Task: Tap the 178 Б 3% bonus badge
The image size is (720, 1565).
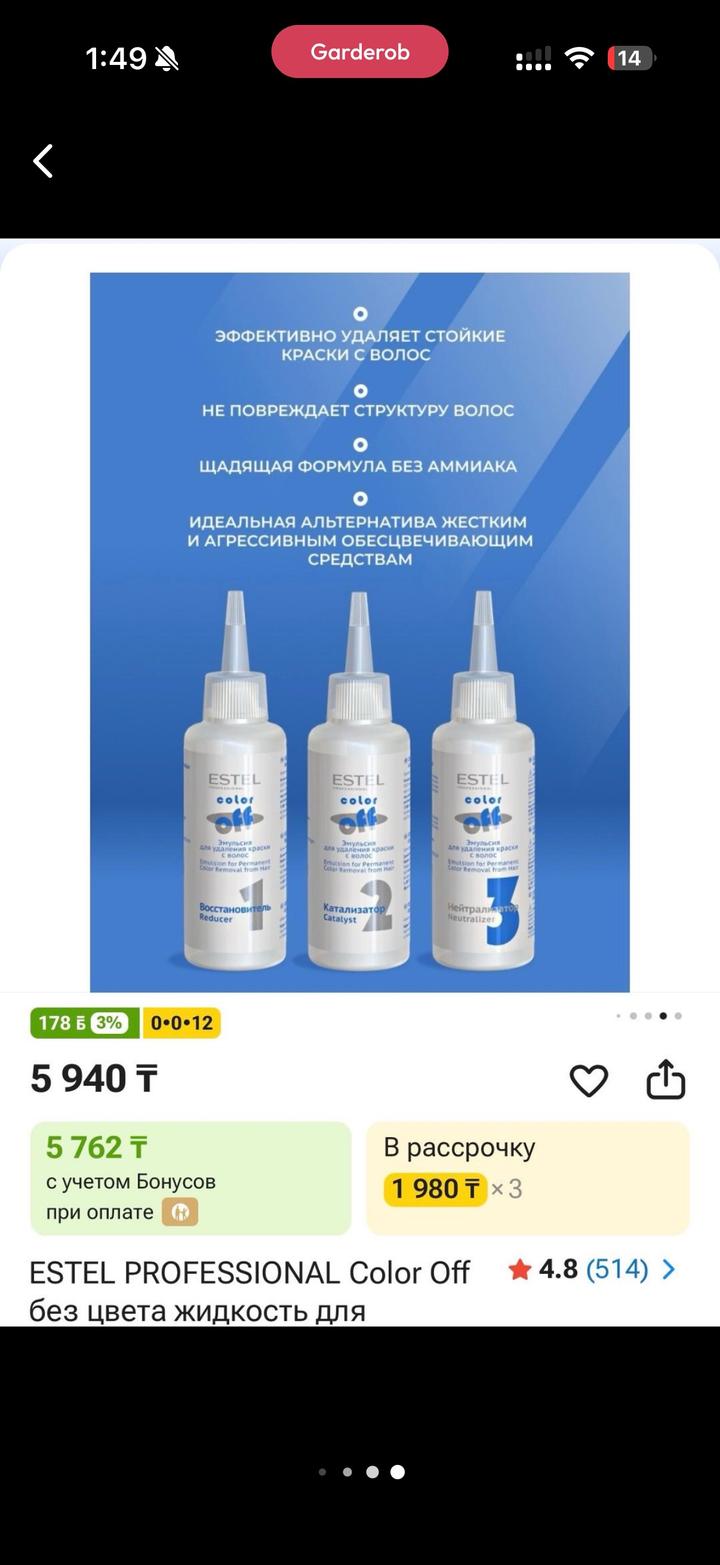Action: pos(86,1023)
